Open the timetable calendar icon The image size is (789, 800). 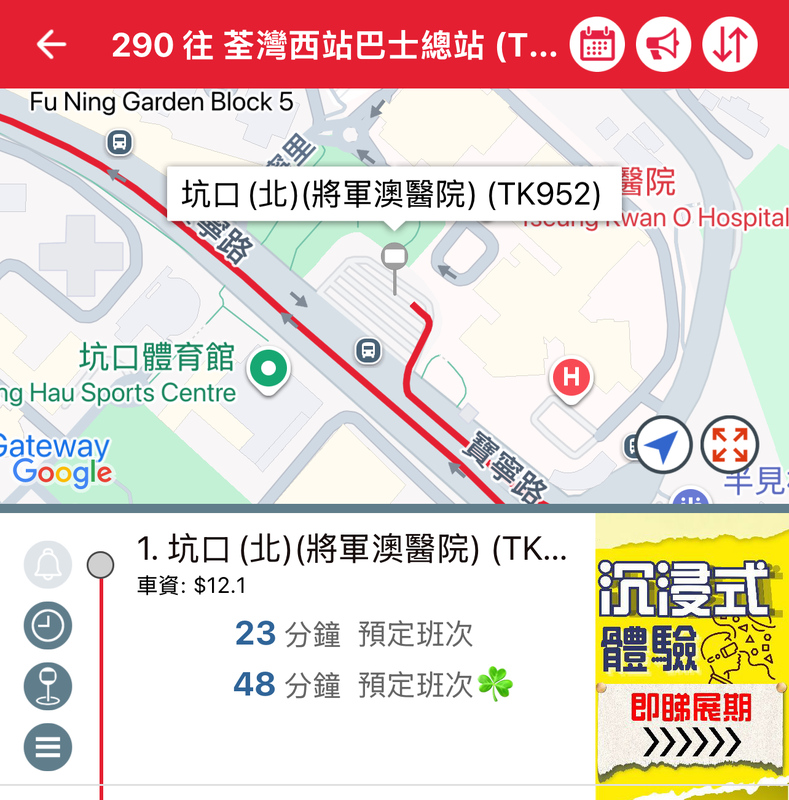click(597, 45)
